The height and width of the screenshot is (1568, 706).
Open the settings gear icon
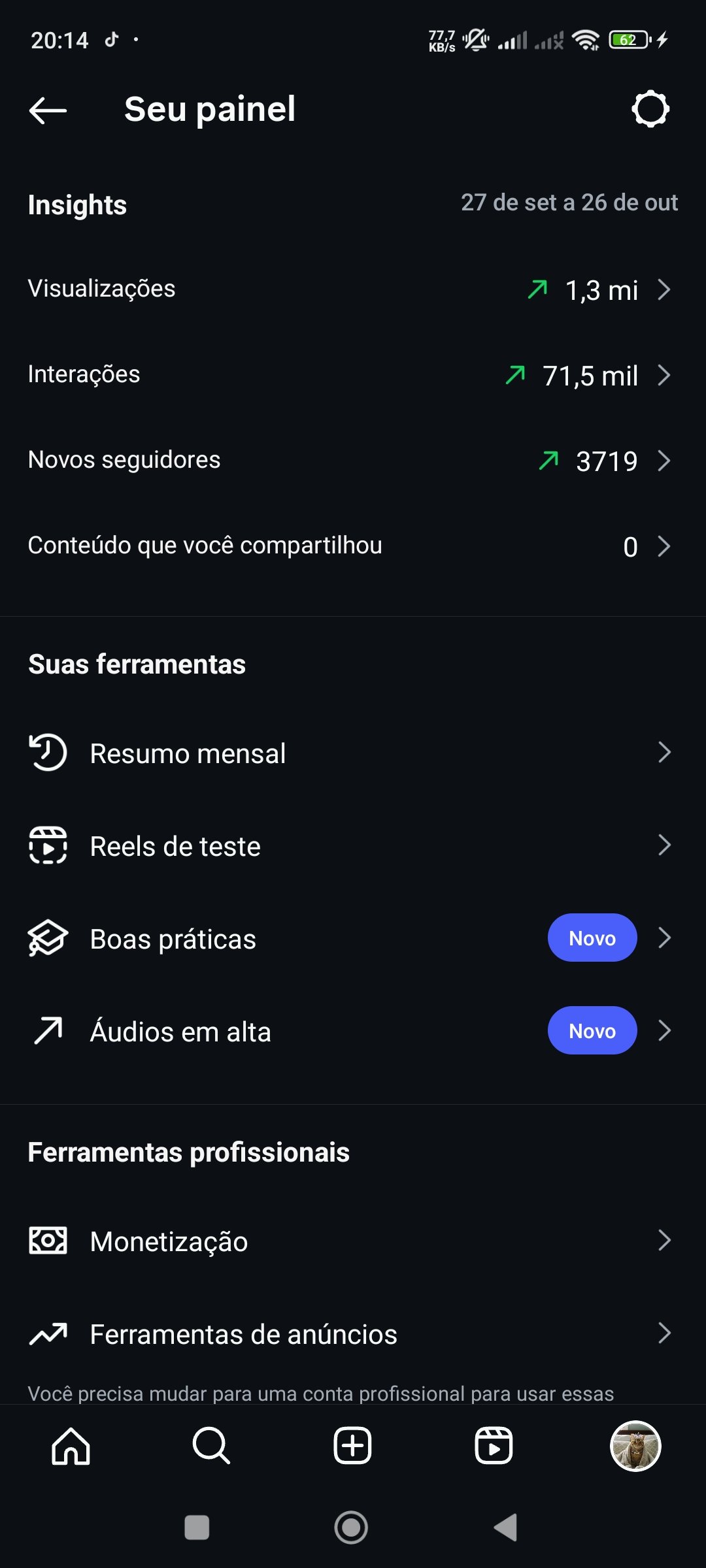(650, 109)
